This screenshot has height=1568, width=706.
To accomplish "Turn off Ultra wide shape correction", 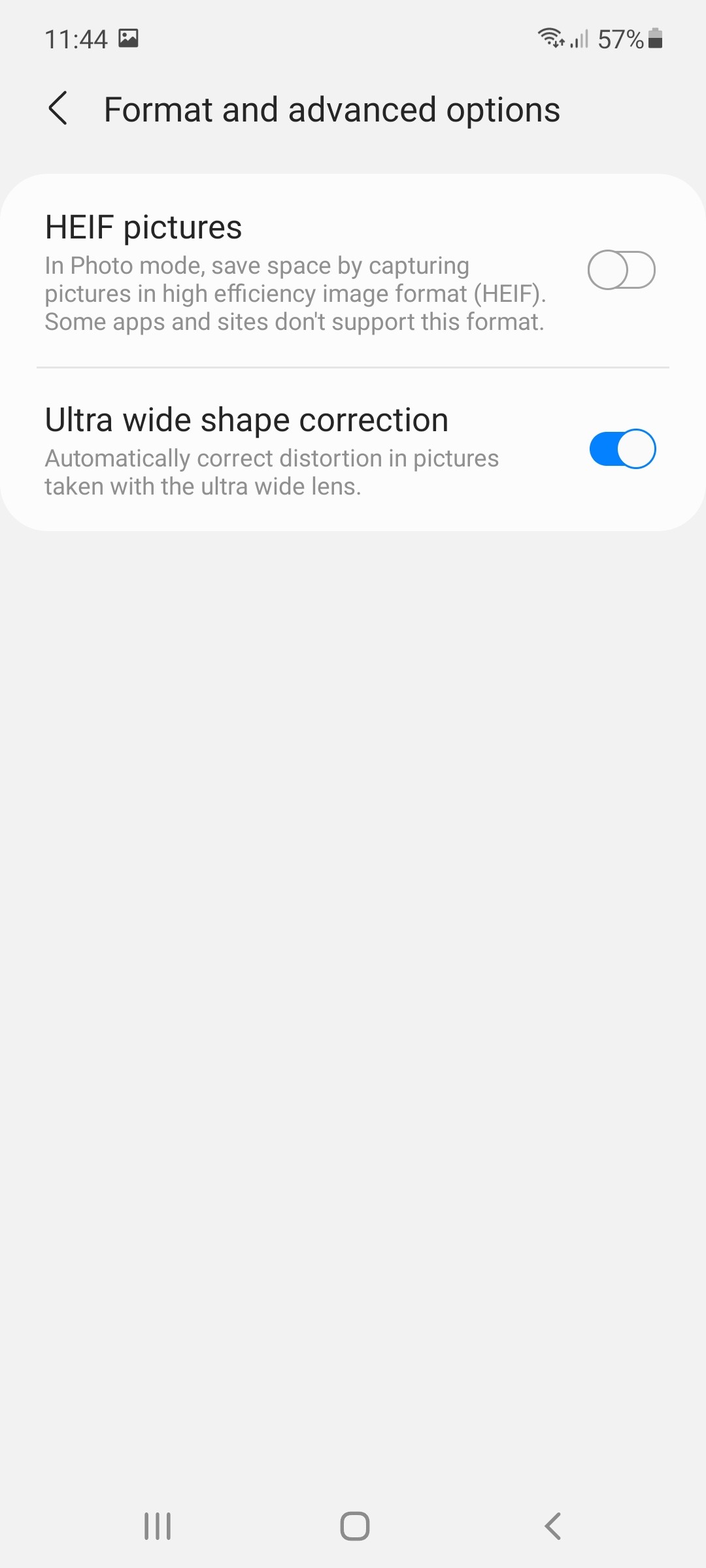I will [x=622, y=449].
